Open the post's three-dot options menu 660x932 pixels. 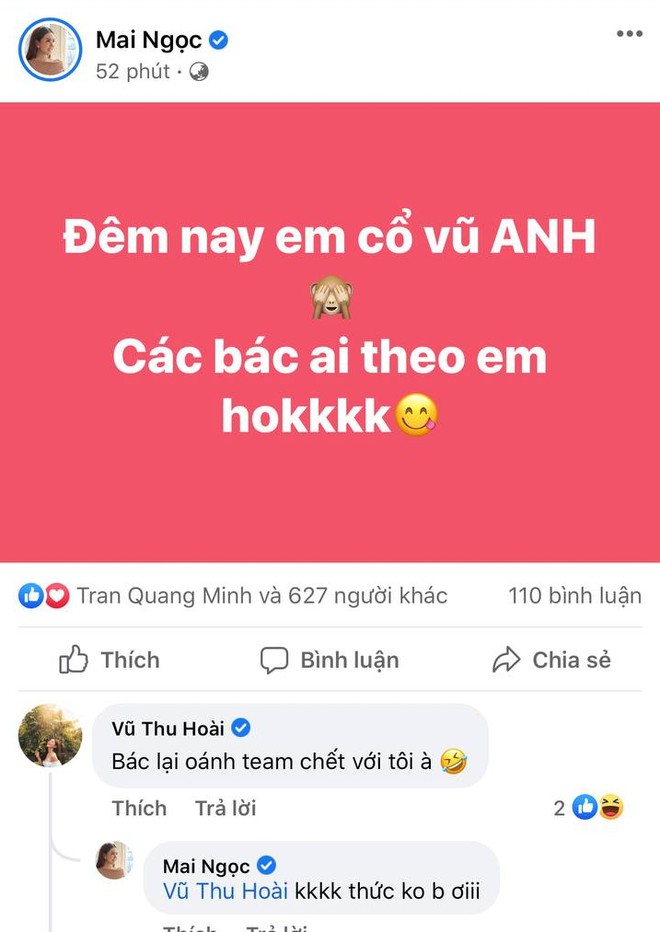[x=629, y=34]
